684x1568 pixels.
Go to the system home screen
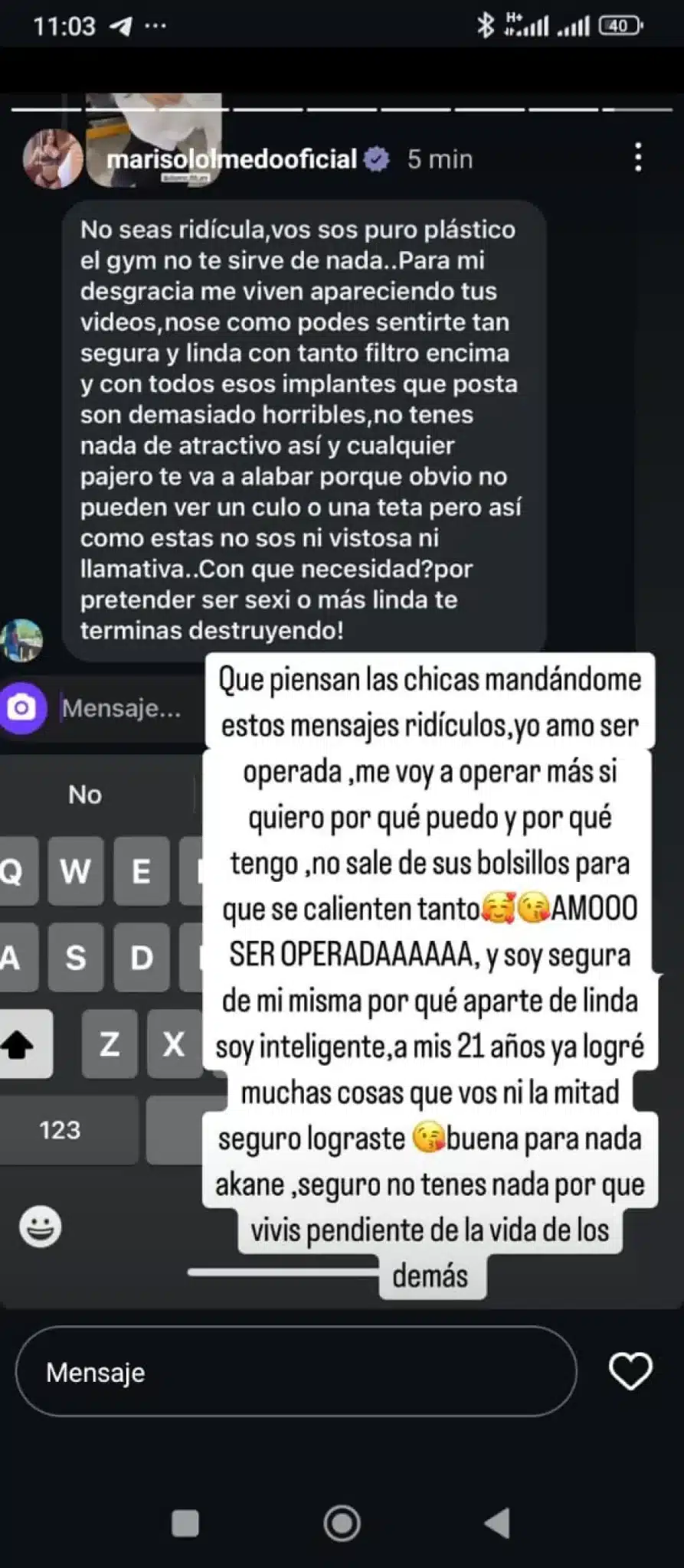342,1523
